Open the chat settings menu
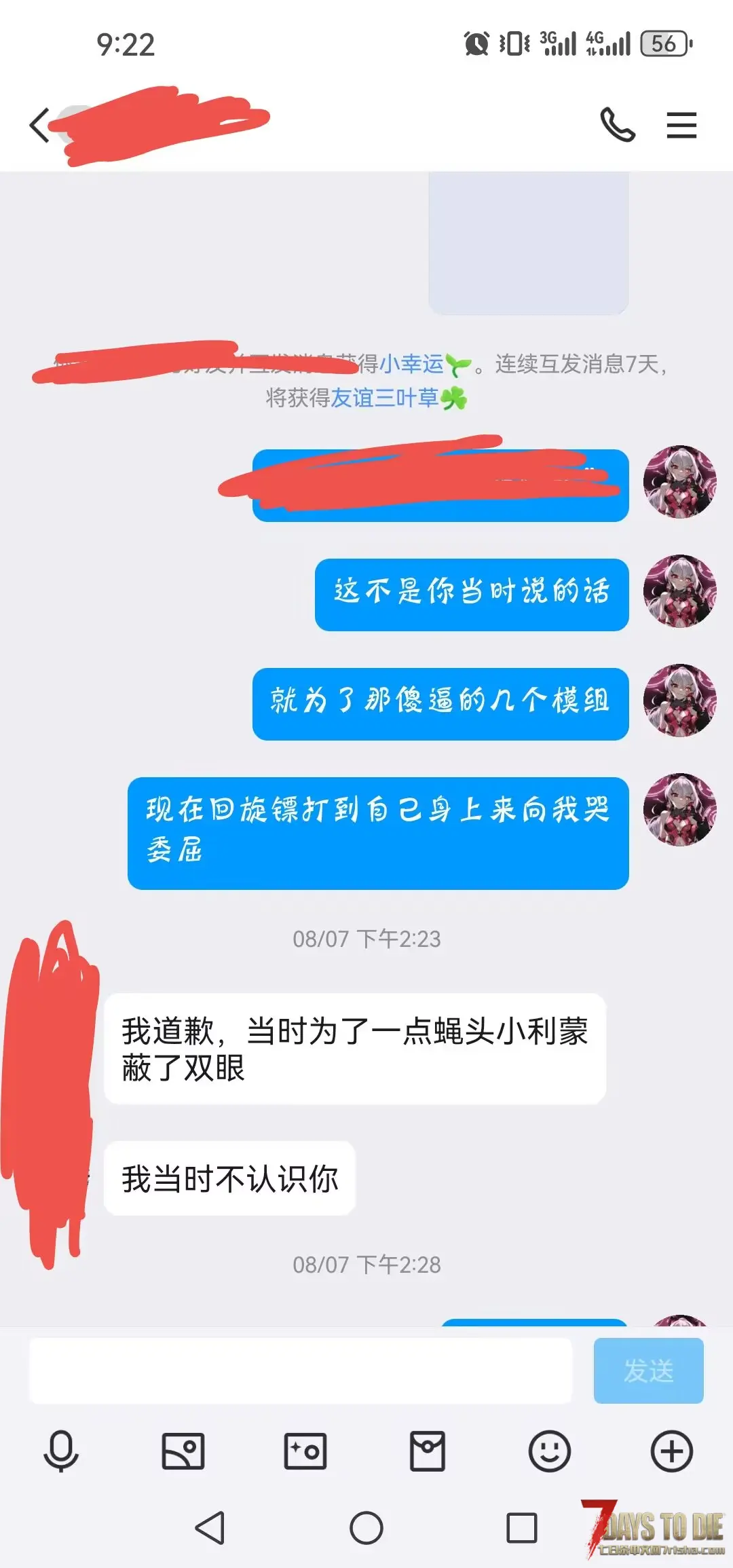733x1568 pixels. [681, 126]
